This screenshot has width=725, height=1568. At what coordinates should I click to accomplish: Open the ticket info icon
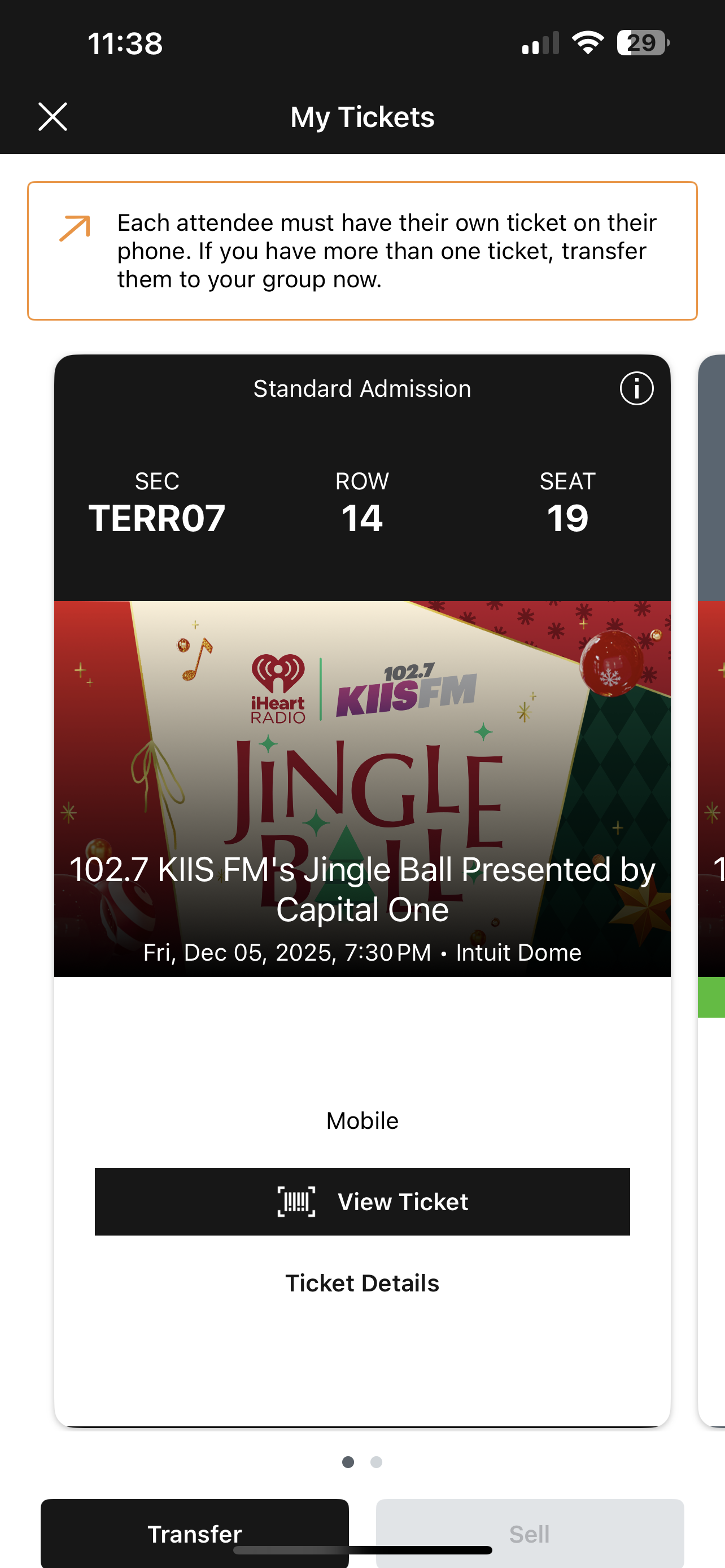pyautogui.click(x=636, y=388)
